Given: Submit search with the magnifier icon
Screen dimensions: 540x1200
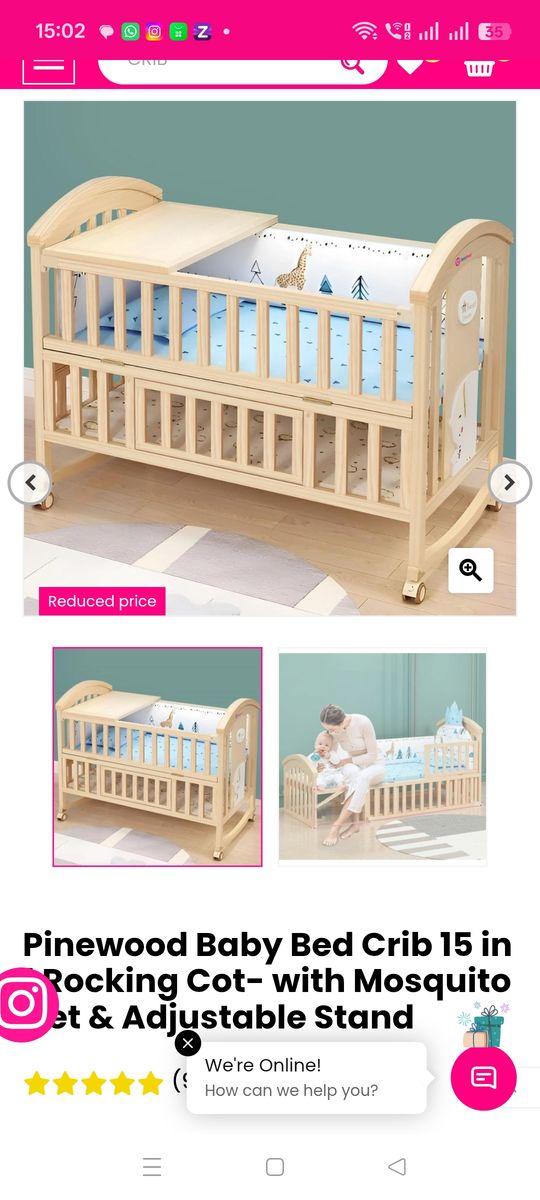Looking at the screenshot, I should click(352, 66).
